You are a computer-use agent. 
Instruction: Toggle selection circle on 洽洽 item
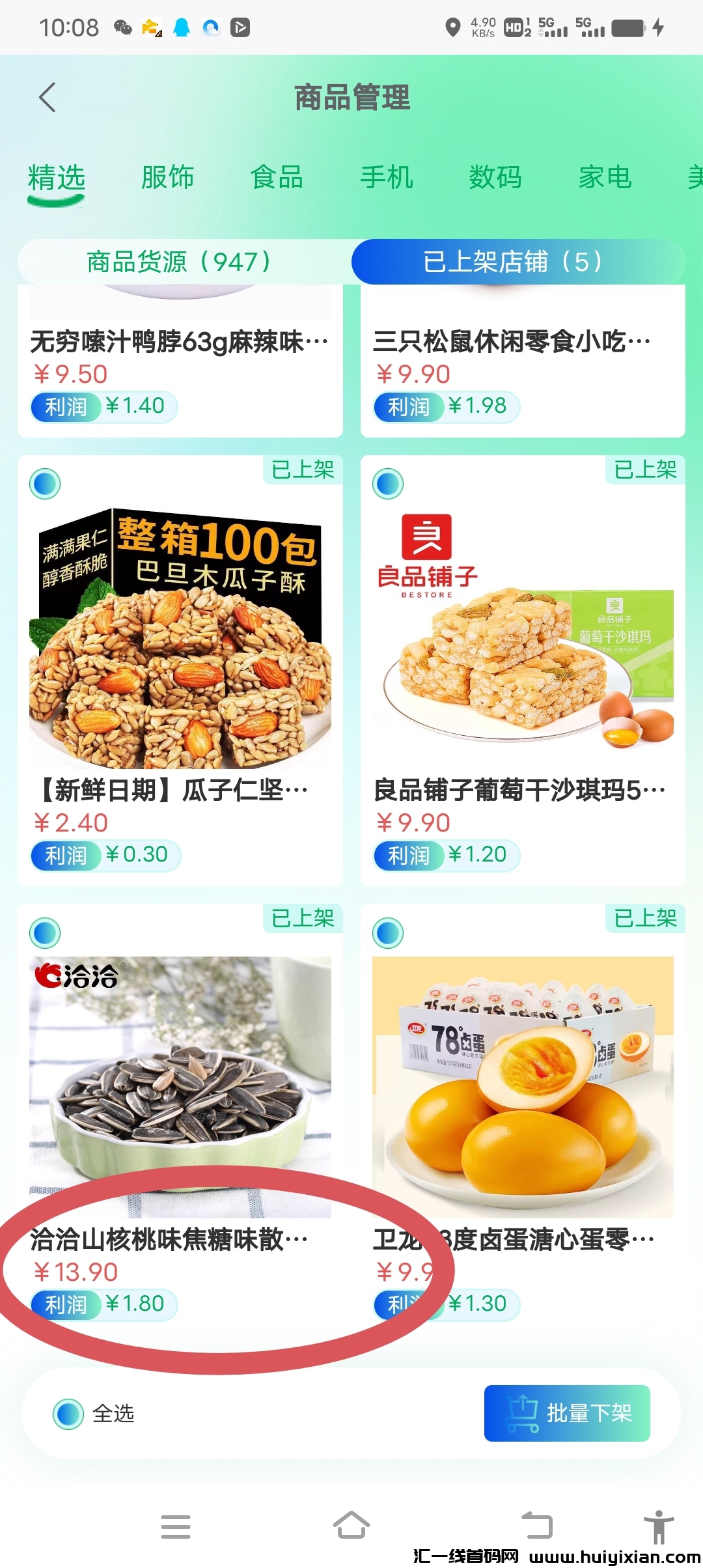(45, 933)
